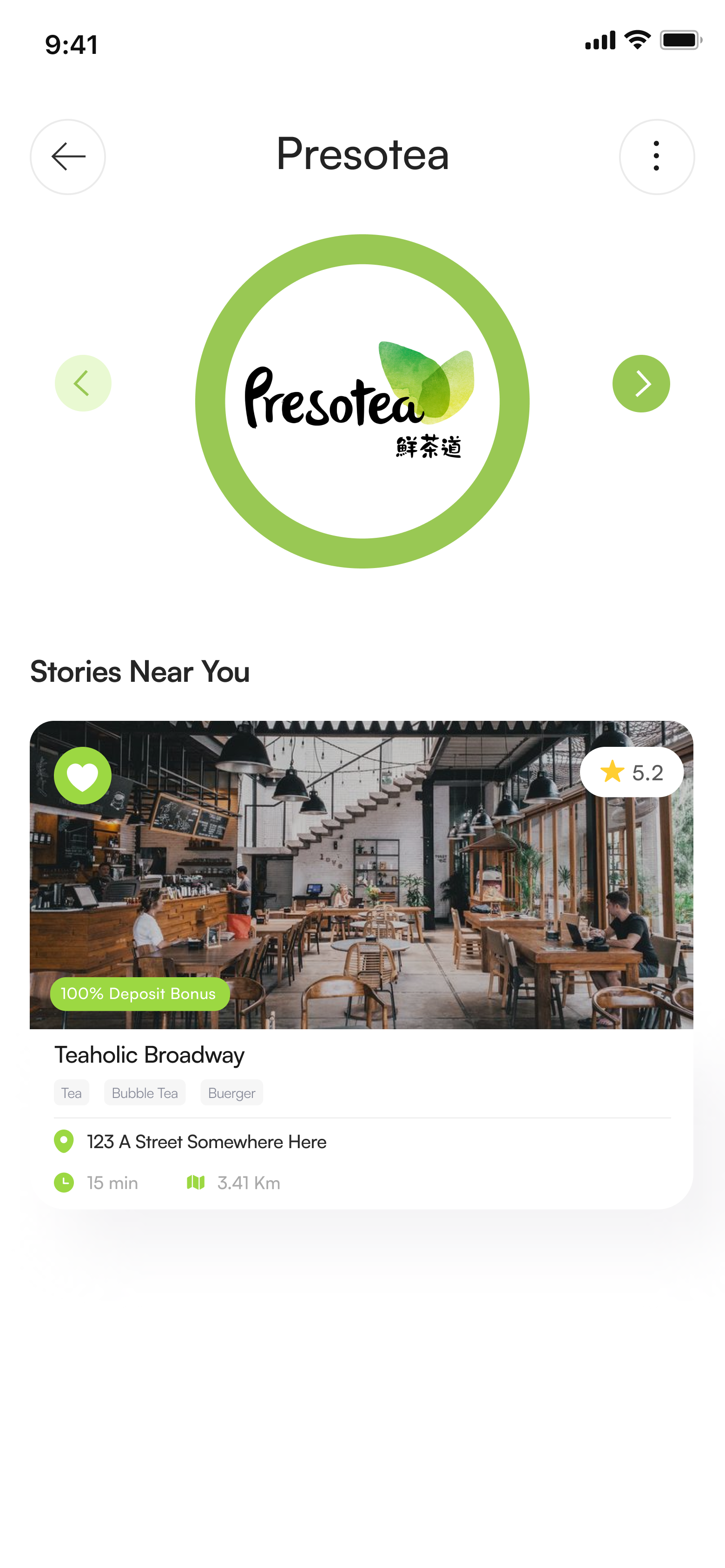Show the next brand with right chevron
This screenshot has width=725, height=1568.
pyautogui.click(x=641, y=384)
